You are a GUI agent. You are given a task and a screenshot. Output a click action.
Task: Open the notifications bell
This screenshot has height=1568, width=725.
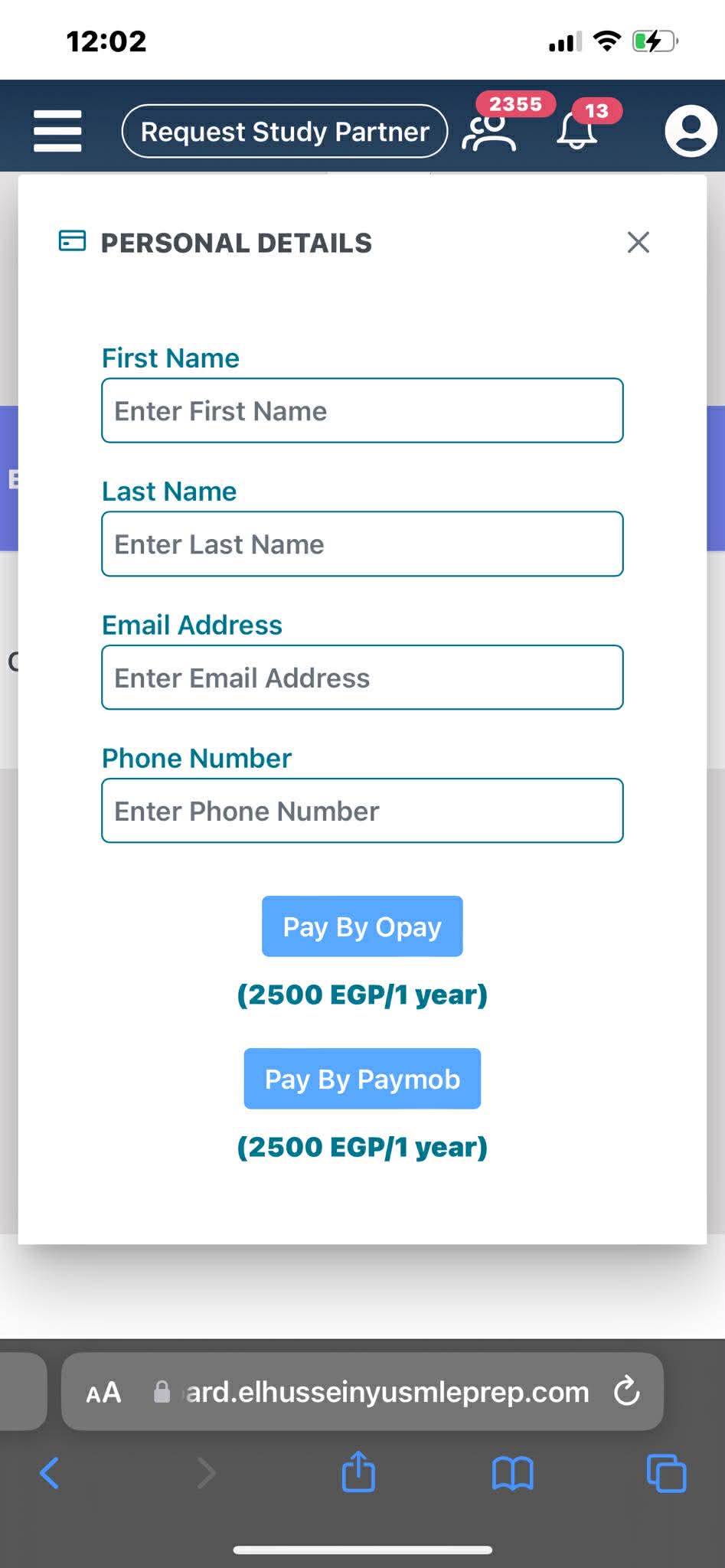[x=576, y=131]
